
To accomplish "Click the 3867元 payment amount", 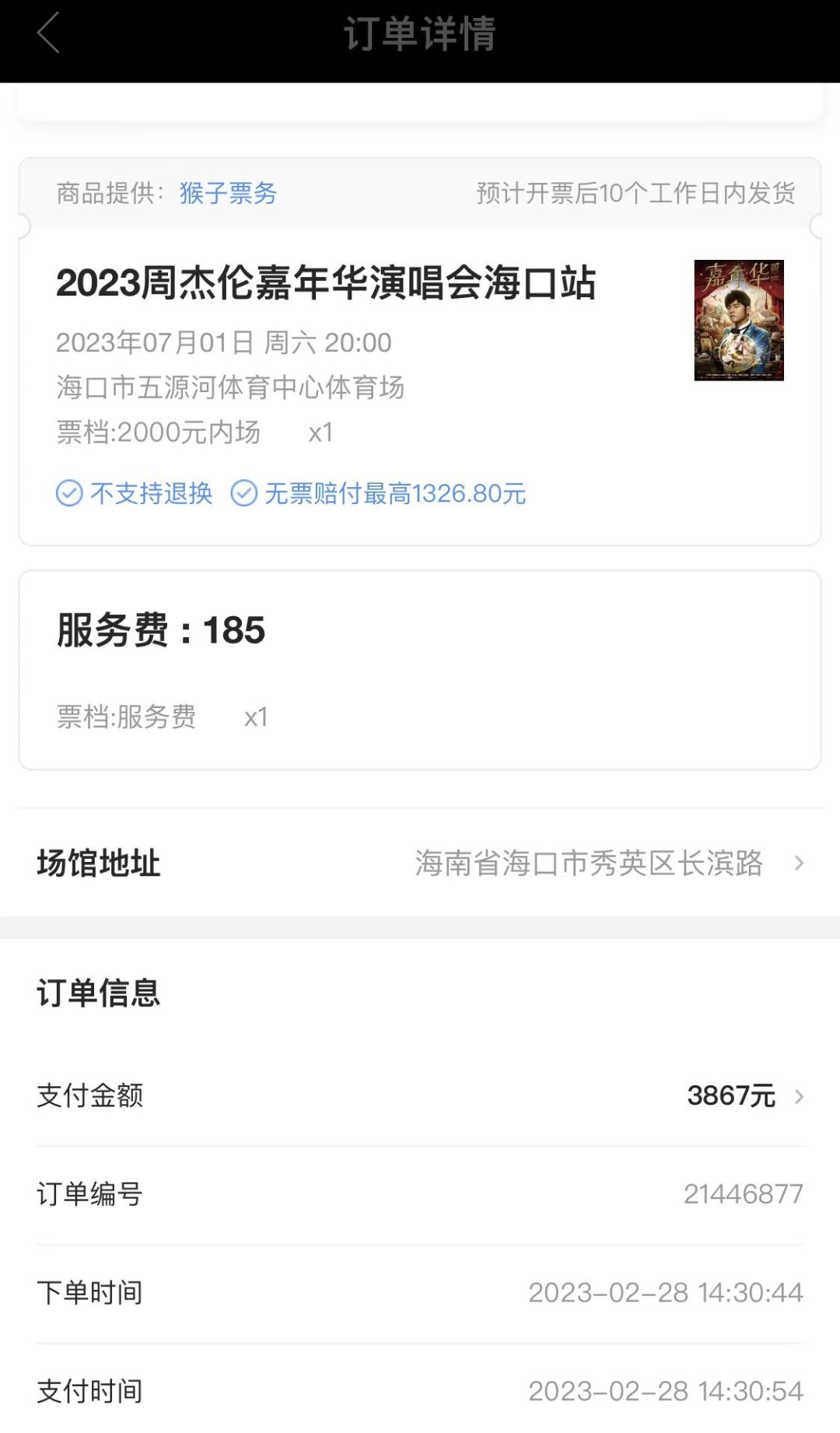I will 730,1095.
